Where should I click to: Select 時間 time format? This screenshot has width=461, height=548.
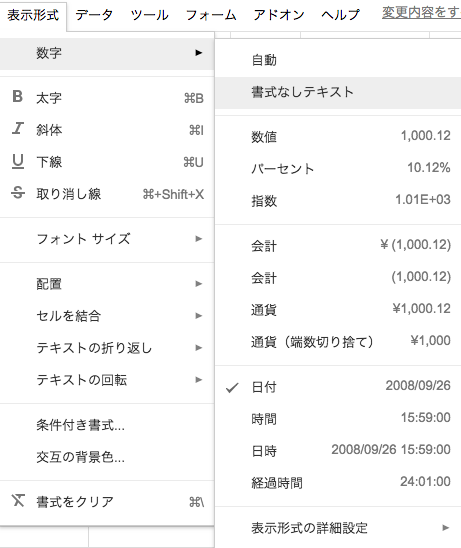338,418
